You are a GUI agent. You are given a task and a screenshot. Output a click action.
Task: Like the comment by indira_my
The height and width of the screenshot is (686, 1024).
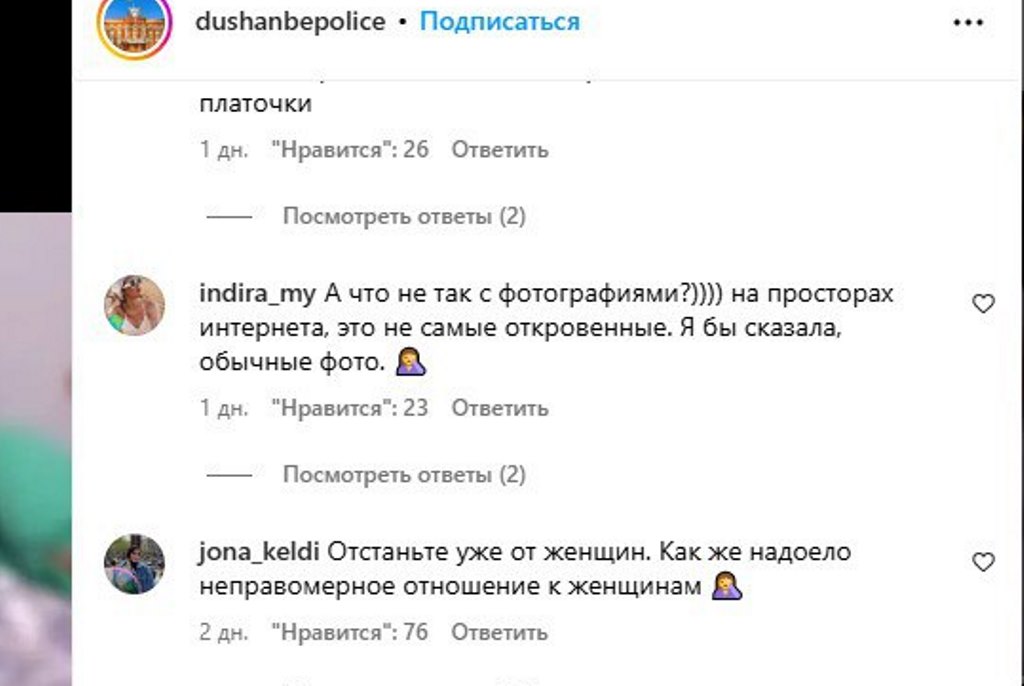tap(984, 304)
